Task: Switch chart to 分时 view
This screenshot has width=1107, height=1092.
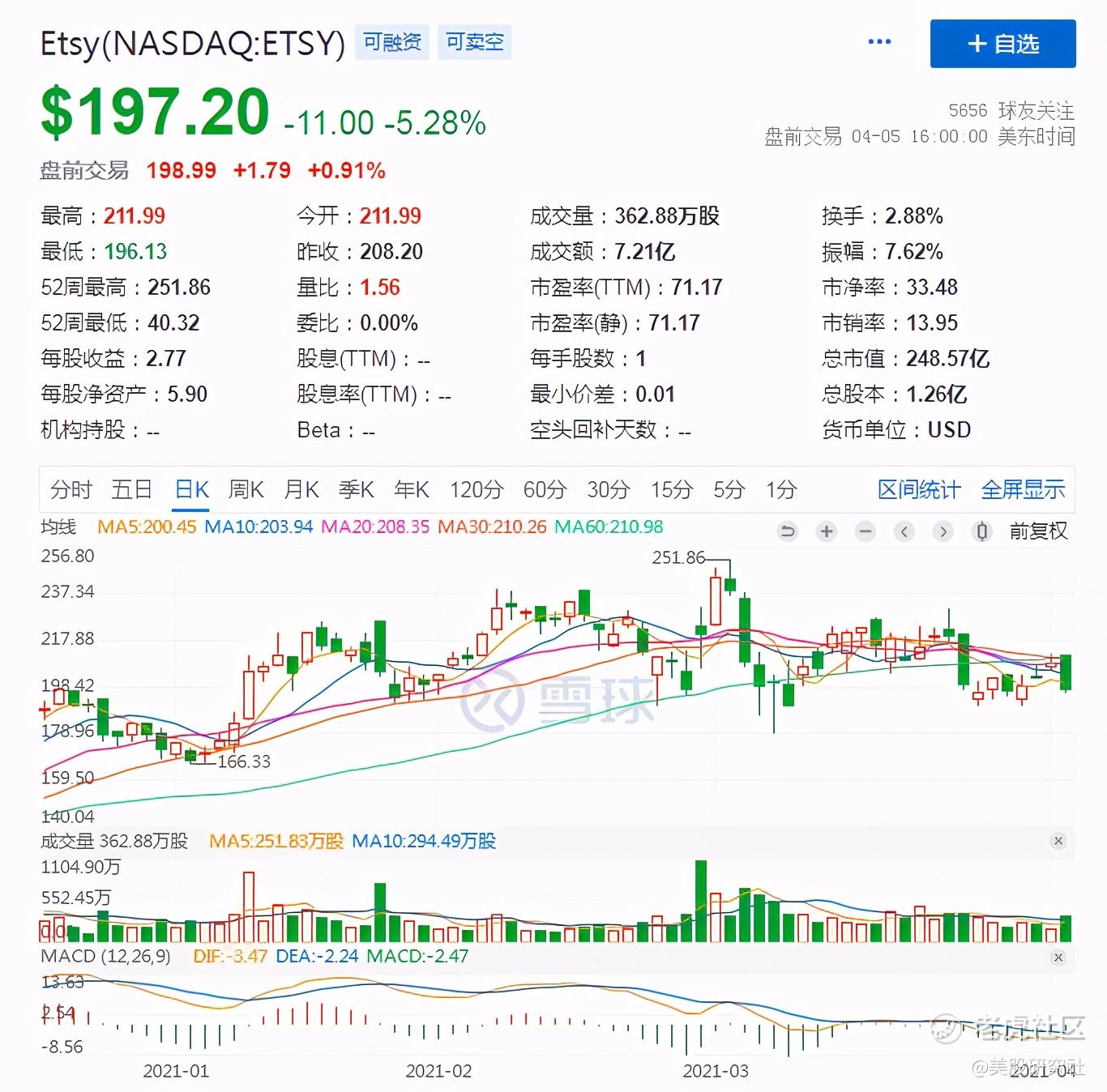Action: (x=71, y=489)
